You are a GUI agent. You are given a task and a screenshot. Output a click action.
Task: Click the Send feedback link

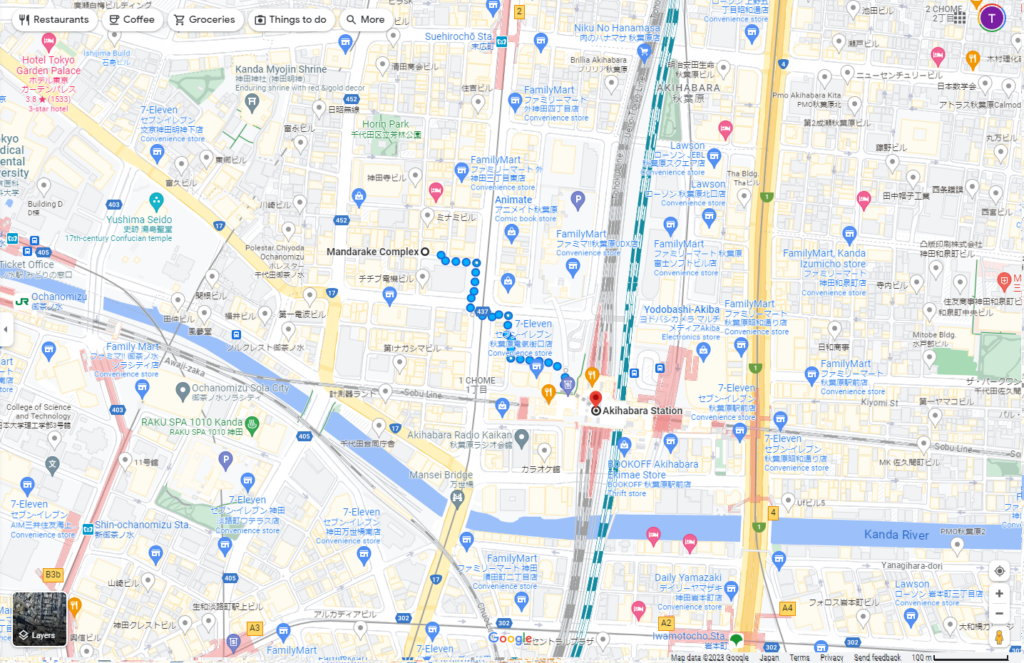(x=877, y=658)
